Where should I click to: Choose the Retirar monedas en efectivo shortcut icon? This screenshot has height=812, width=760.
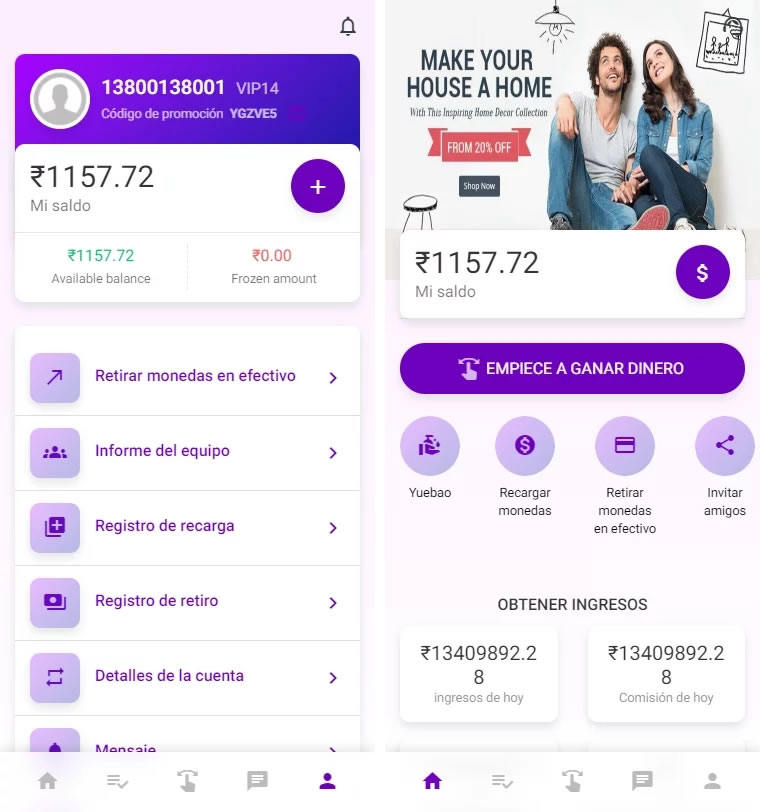click(x=625, y=446)
